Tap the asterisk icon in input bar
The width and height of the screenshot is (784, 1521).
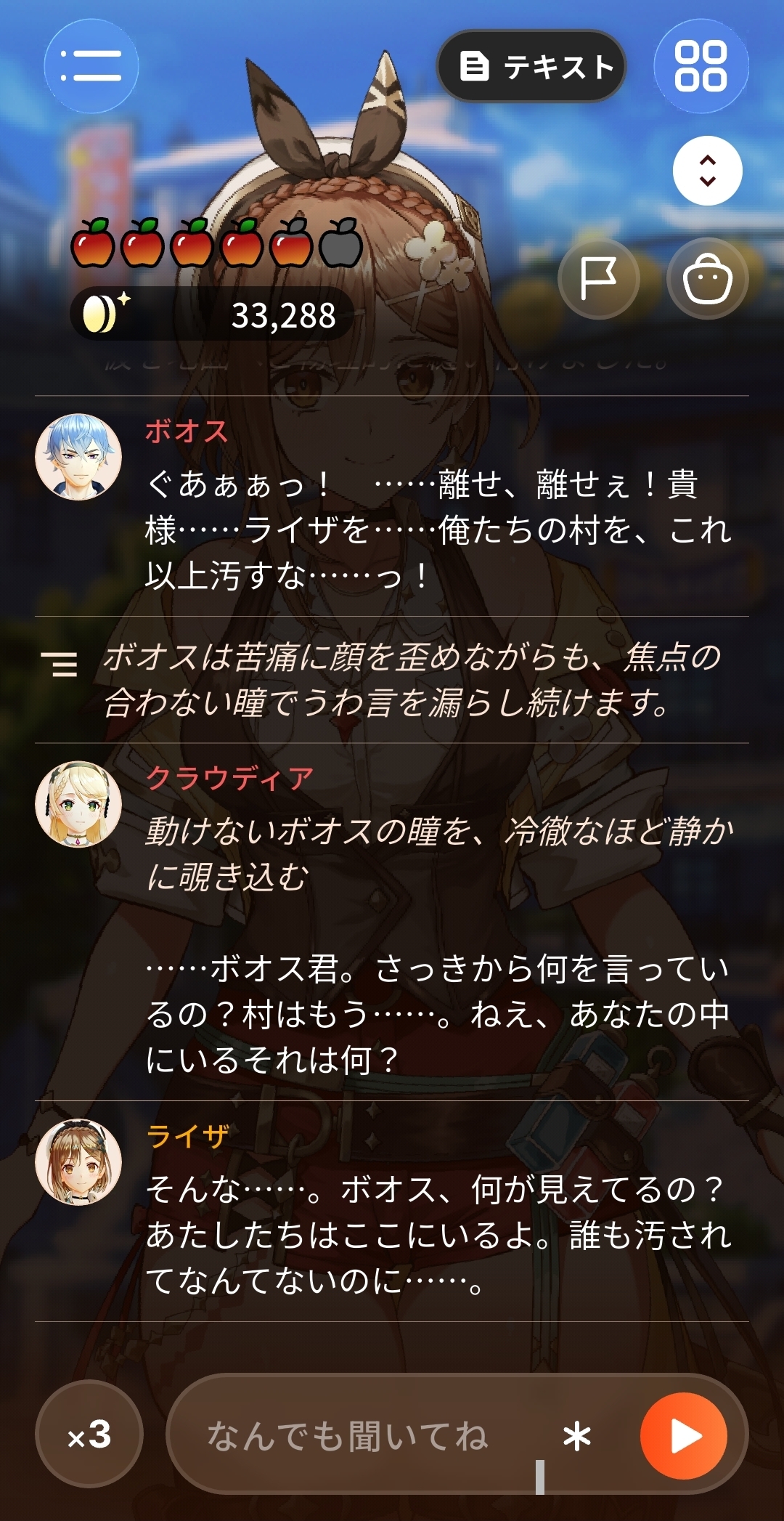tap(577, 1437)
